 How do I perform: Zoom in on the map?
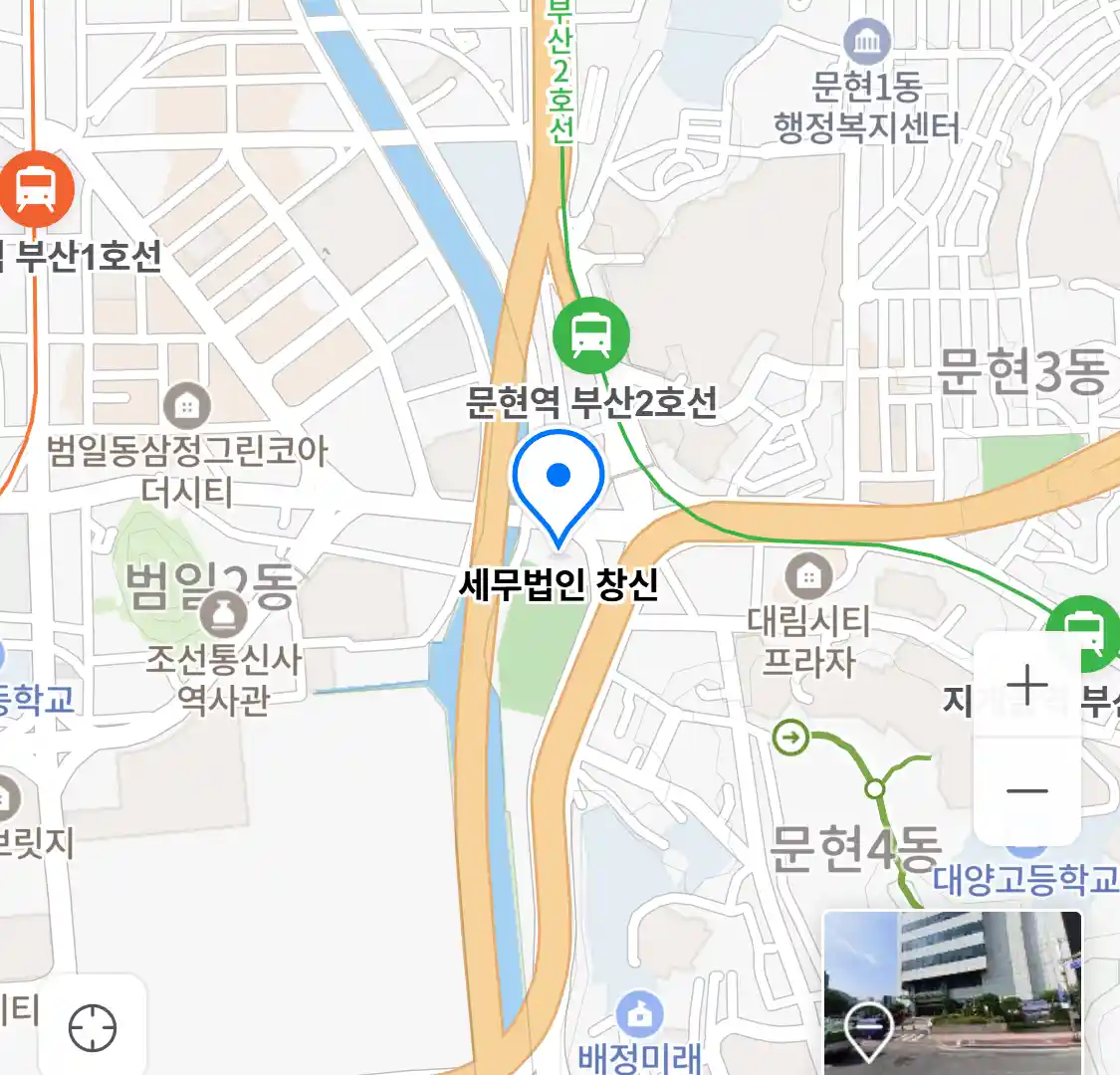[1026, 685]
